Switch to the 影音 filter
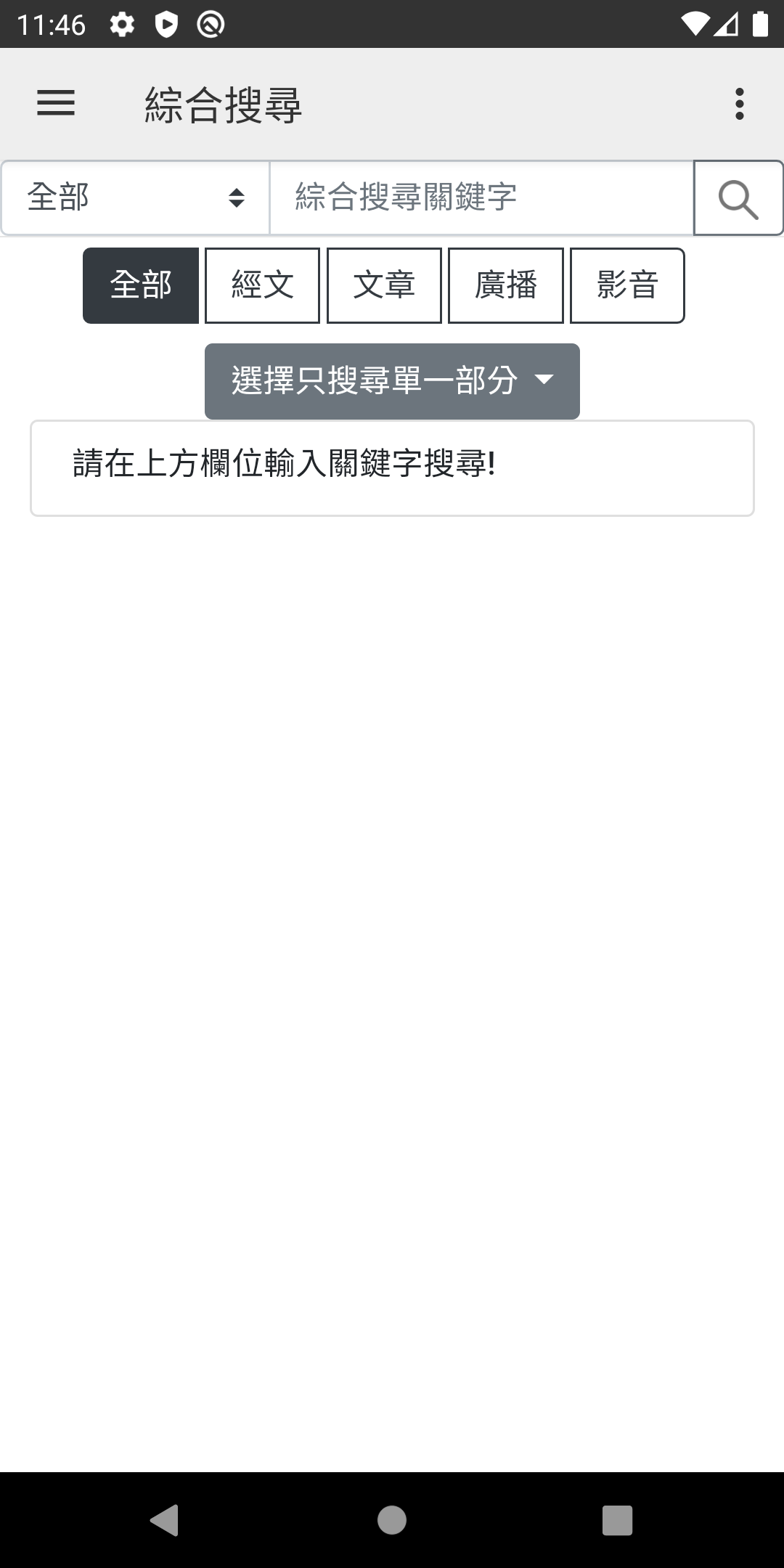 pos(627,285)
